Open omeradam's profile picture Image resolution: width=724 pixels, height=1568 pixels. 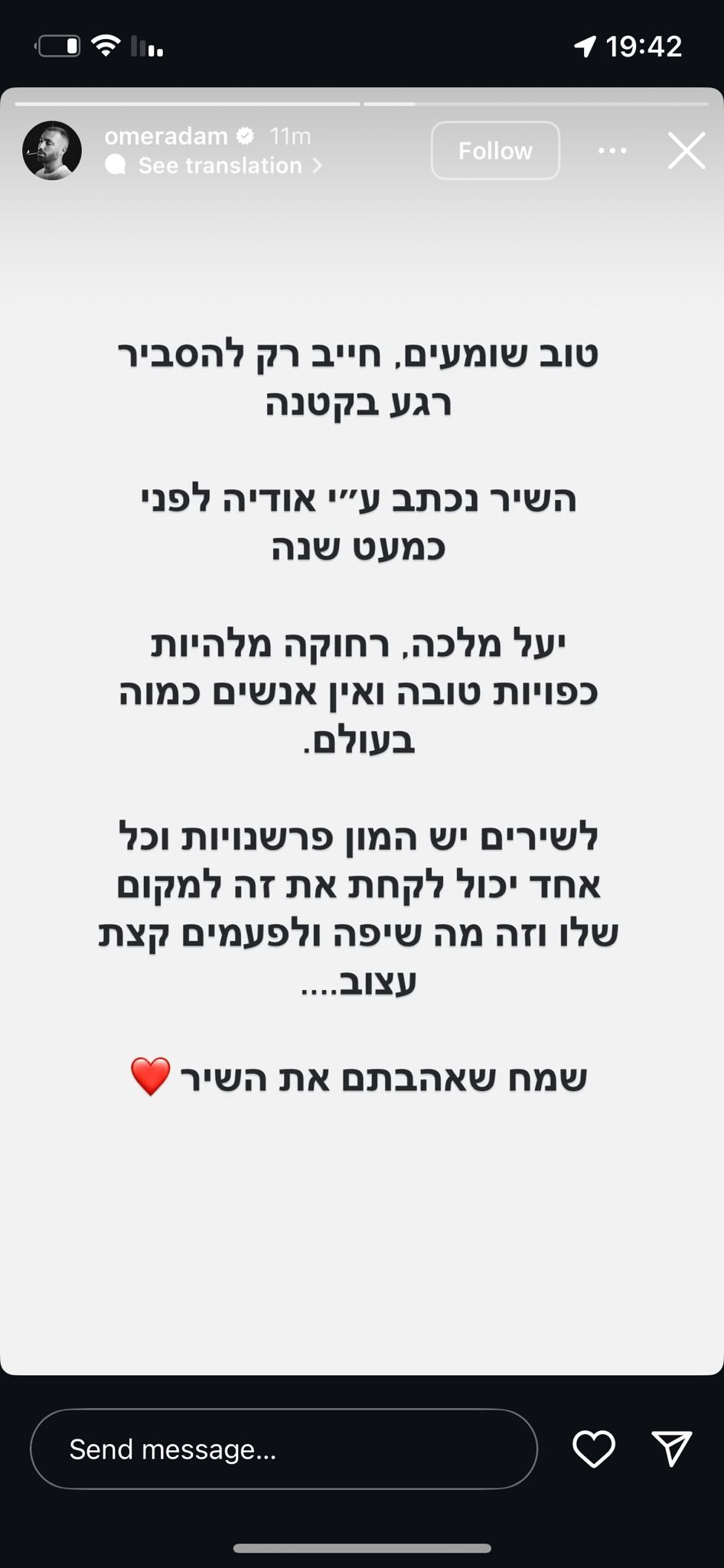pos(52,150)
